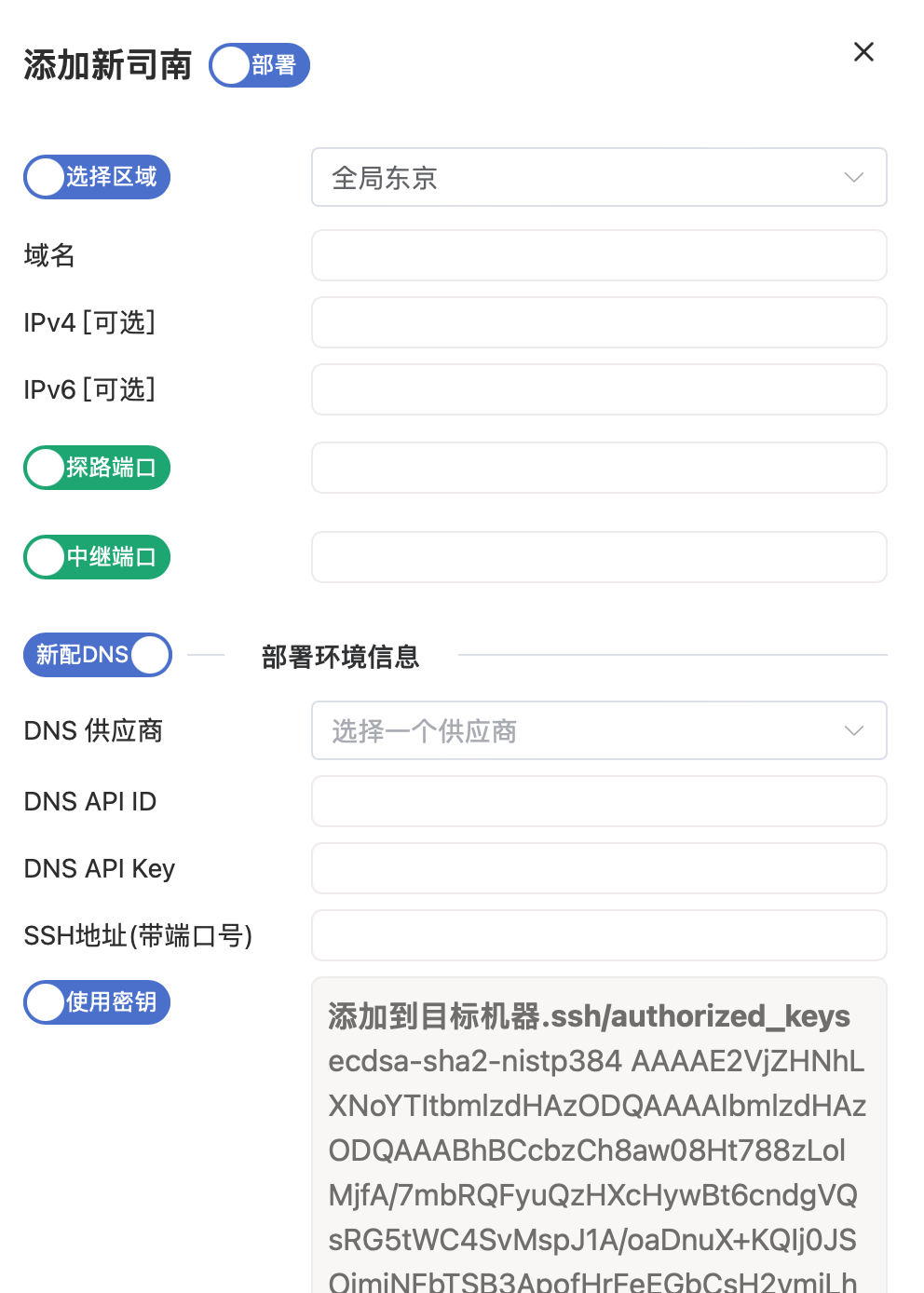Click the IPv4 [可选] input field
Image resolution: width=924 pixels, height=1293 pixels.
[599, 322]
